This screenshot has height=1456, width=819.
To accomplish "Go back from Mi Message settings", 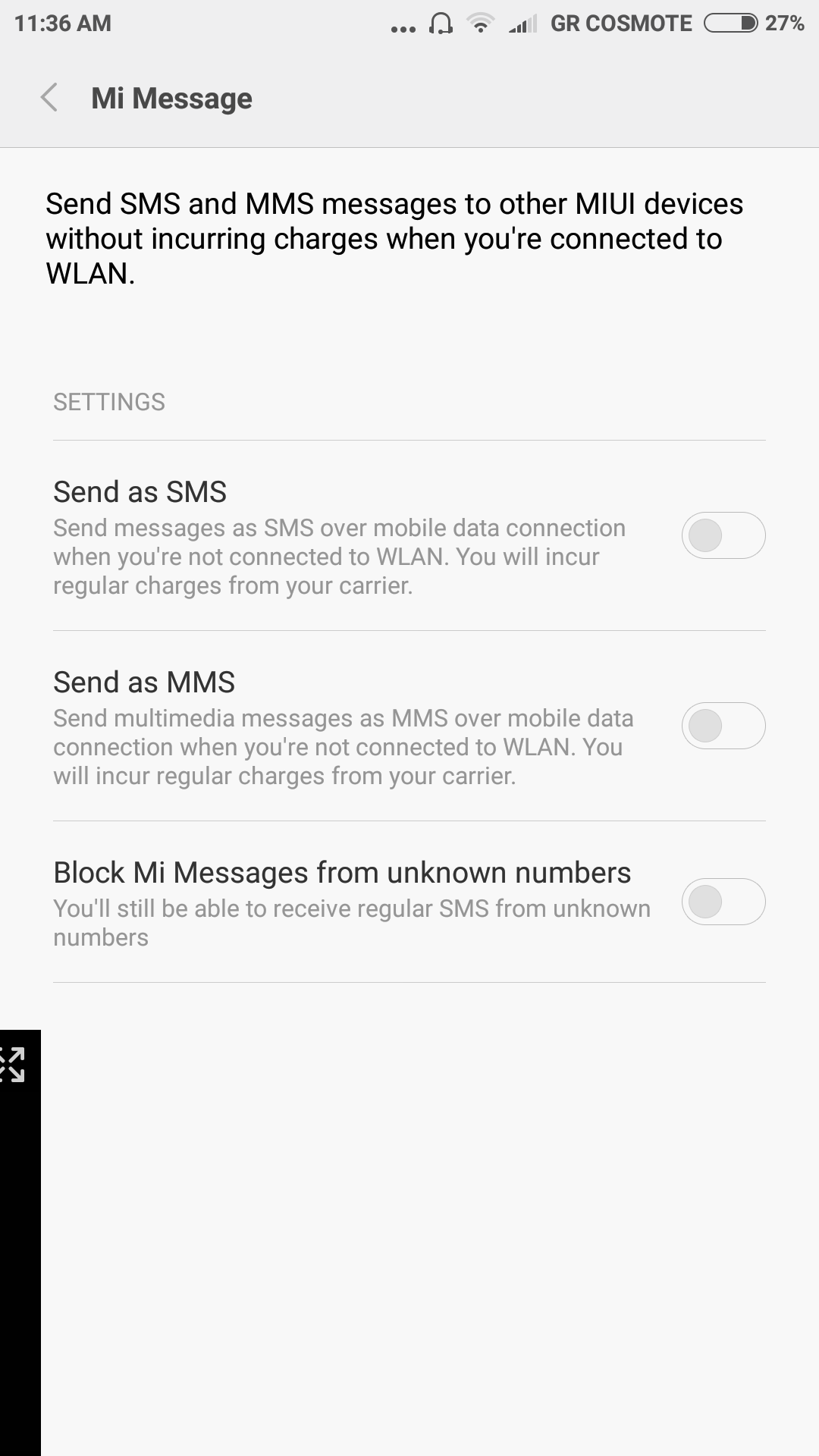I will click(x=49, y=98).
